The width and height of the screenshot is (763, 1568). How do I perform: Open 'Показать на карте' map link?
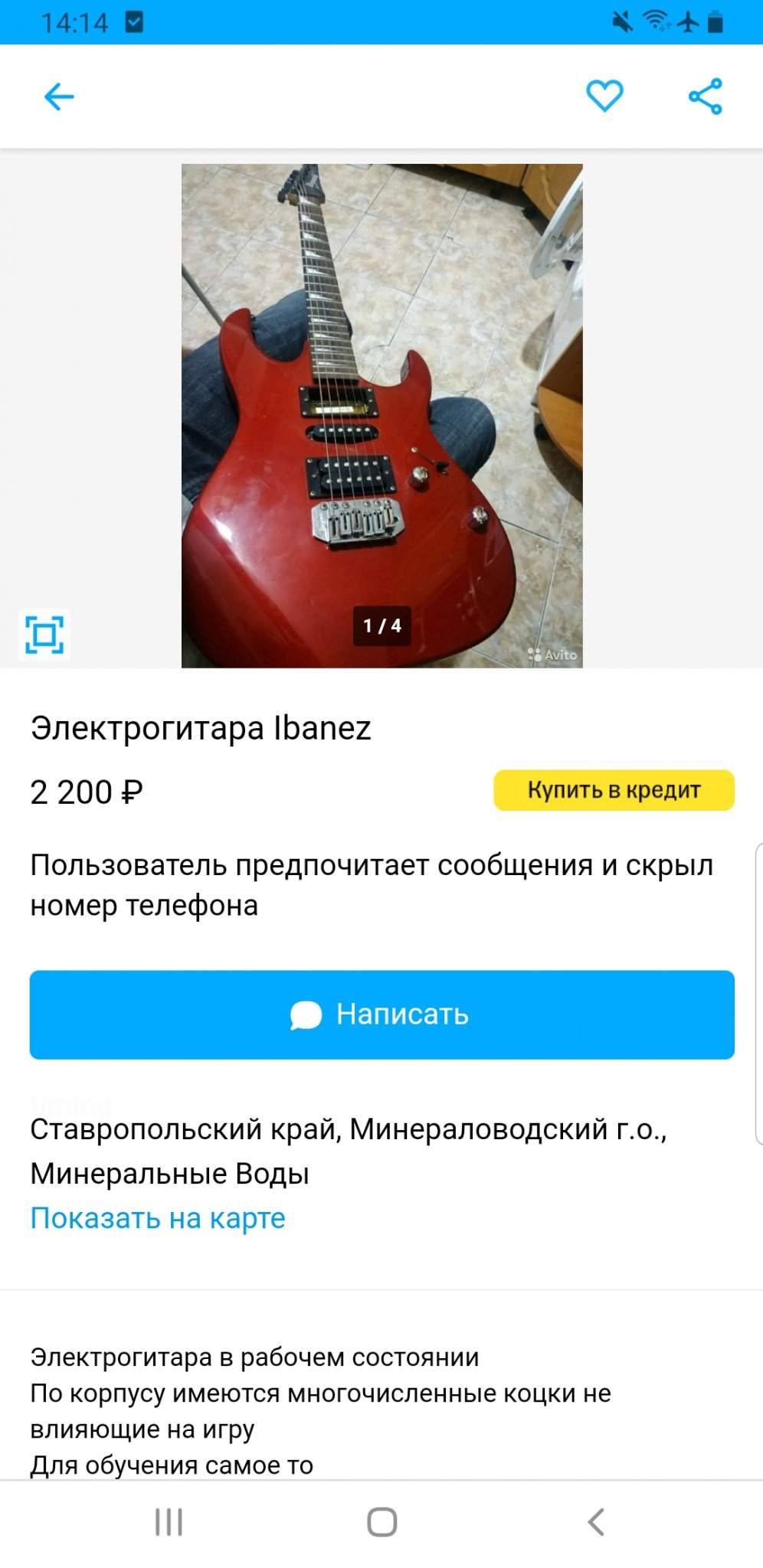point(158,1217)
